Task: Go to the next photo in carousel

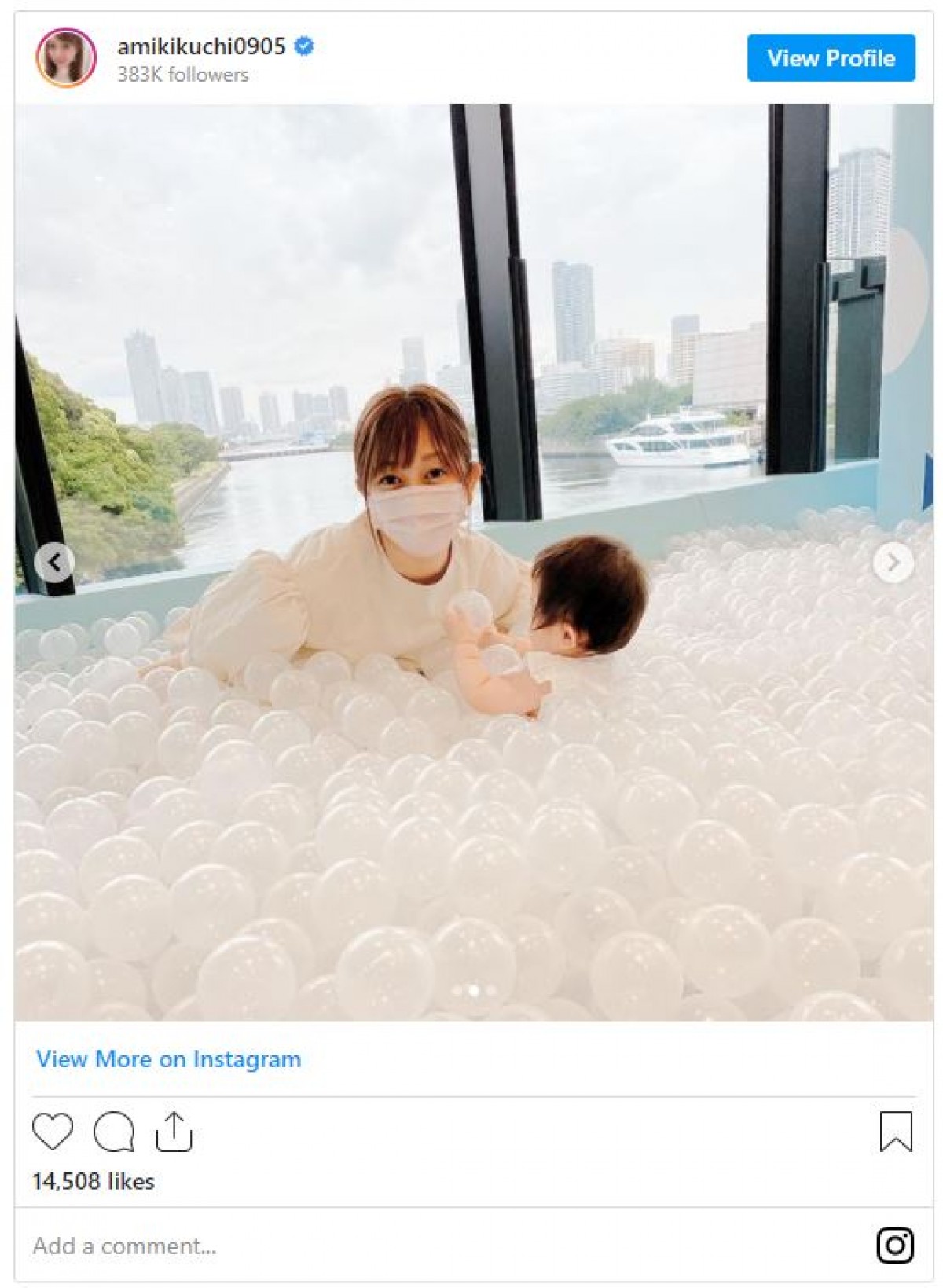Action: click(893, 562)
